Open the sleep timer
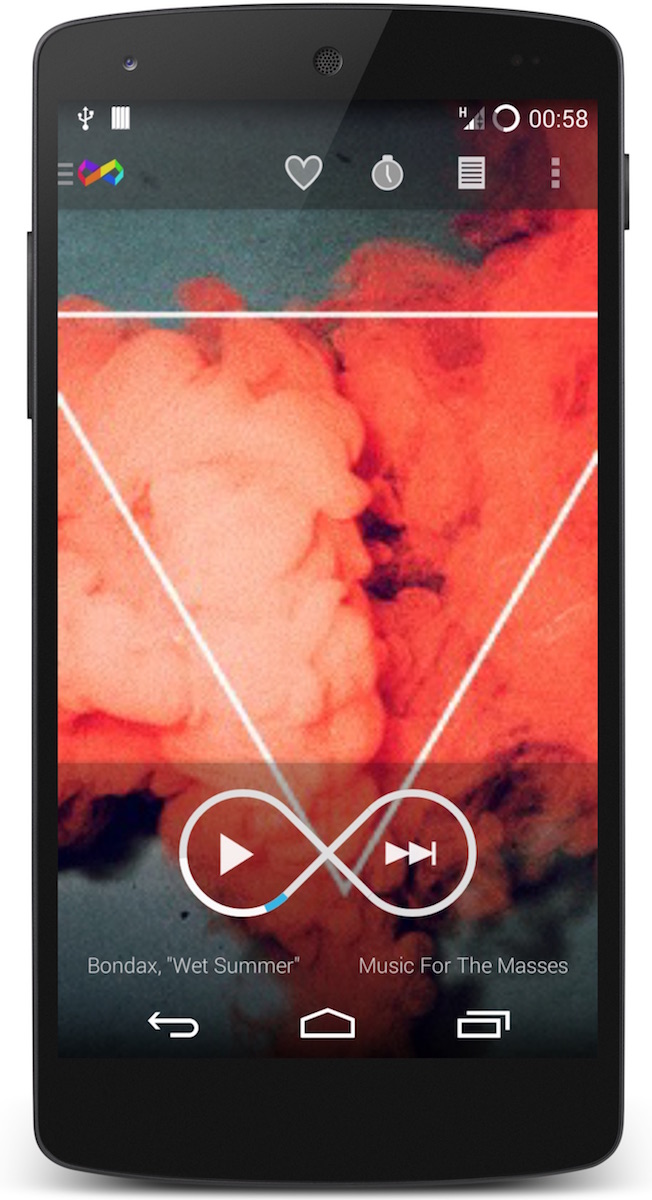This screenshot has height=1200, width=652. tap(387, 174)
